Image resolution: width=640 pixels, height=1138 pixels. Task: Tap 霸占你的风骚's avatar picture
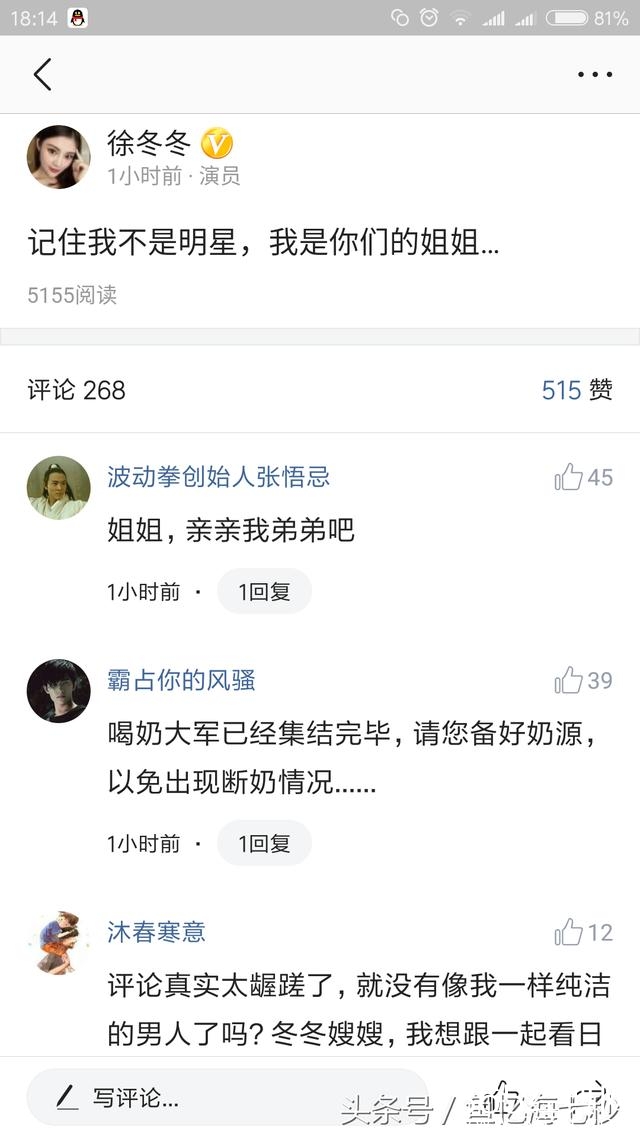click(x=58, y=691)
